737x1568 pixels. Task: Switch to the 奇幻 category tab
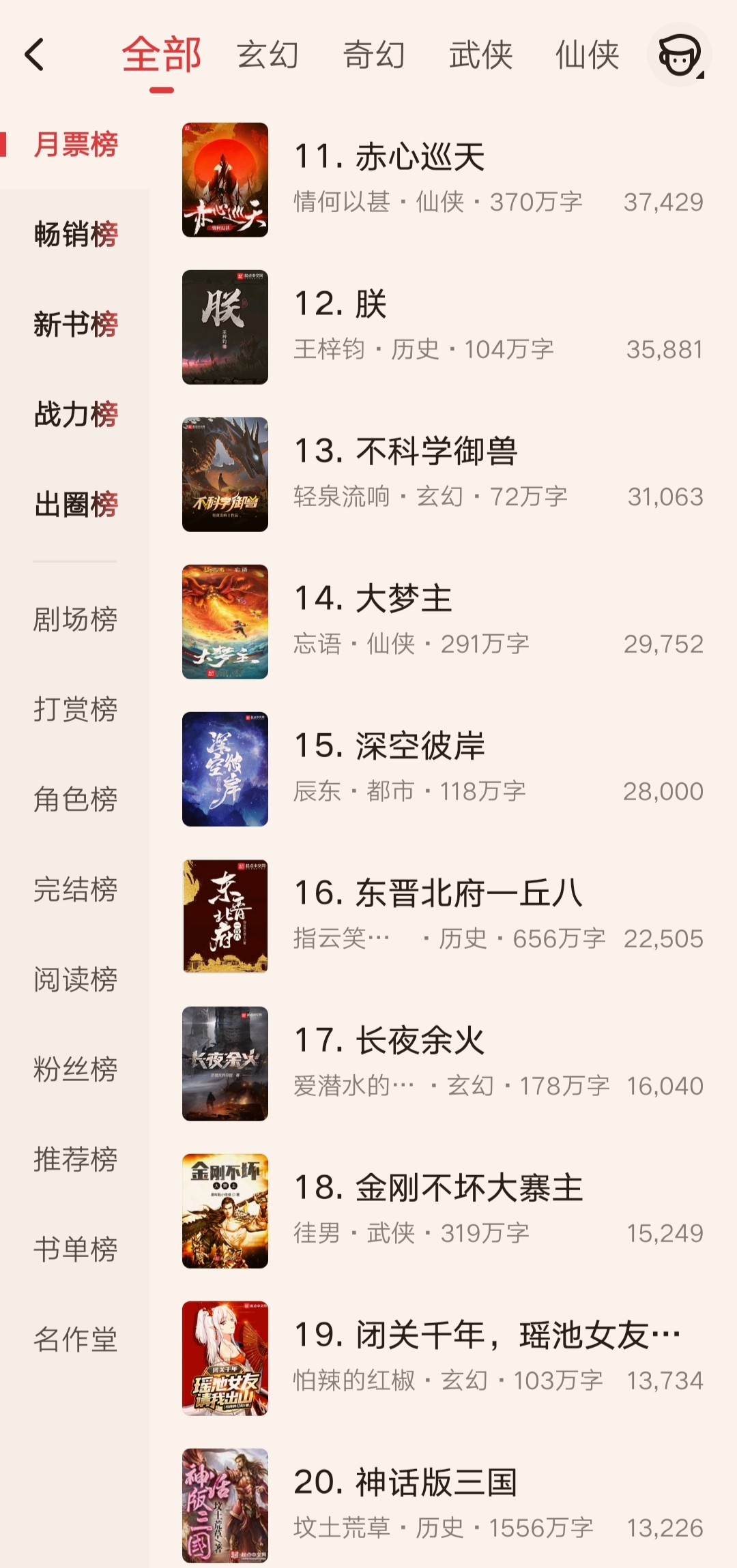pos(373,56)
